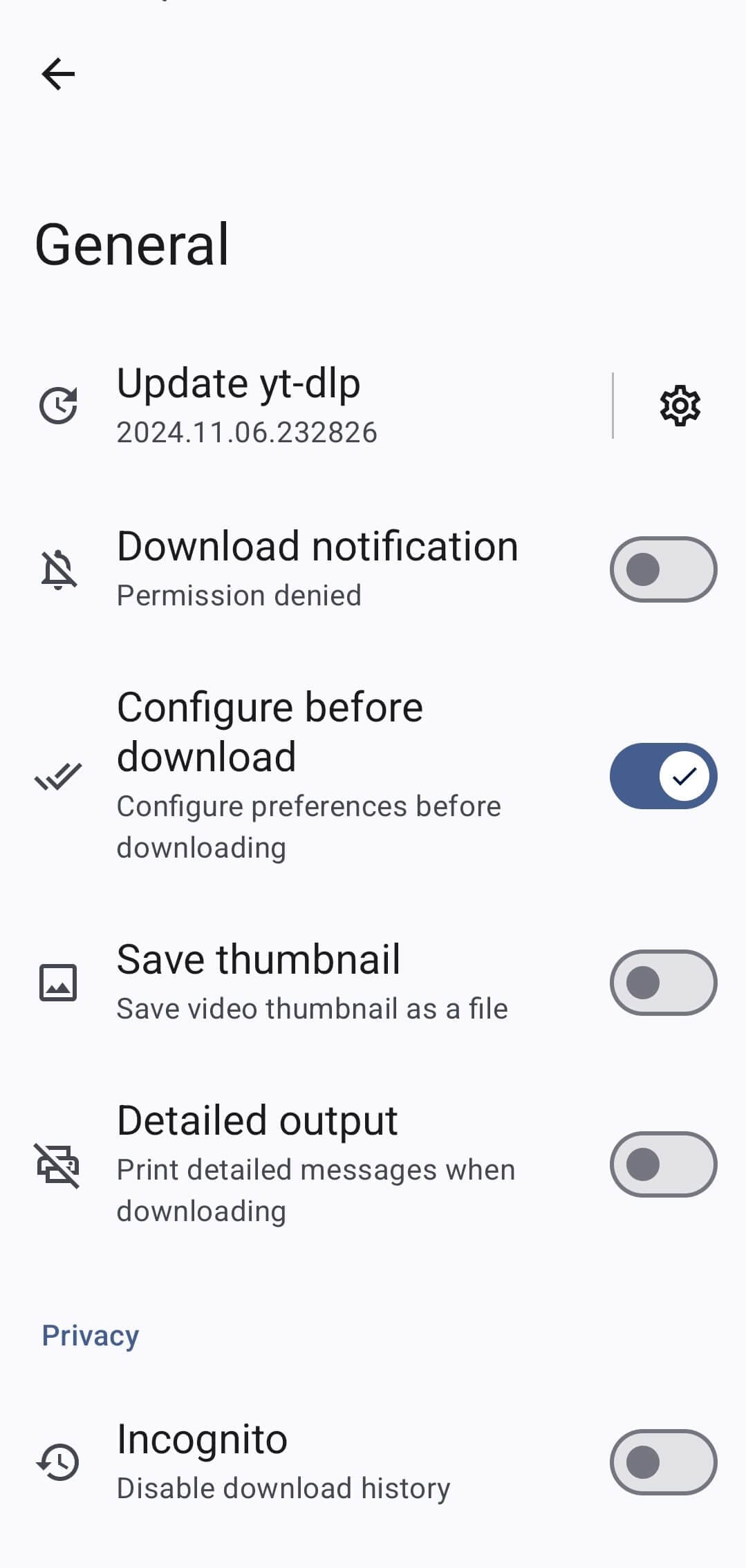
Task: Open yt-dlp update settings gear
Action: pos(680,406)
